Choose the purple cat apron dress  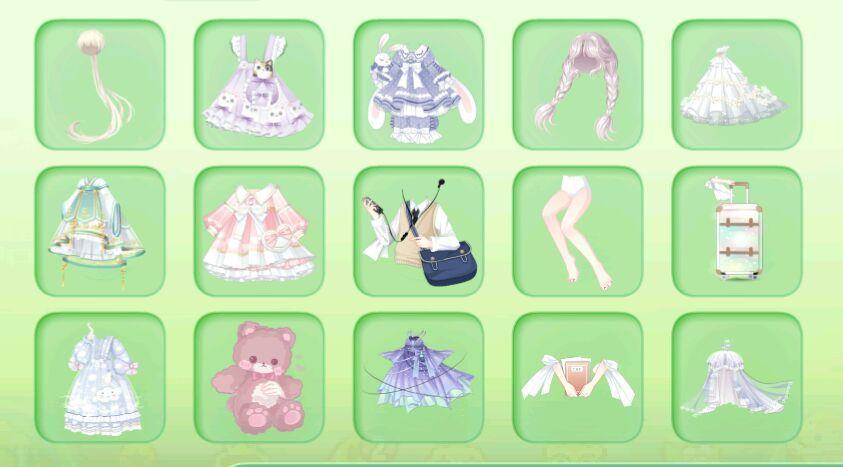(x=259, y=85)
